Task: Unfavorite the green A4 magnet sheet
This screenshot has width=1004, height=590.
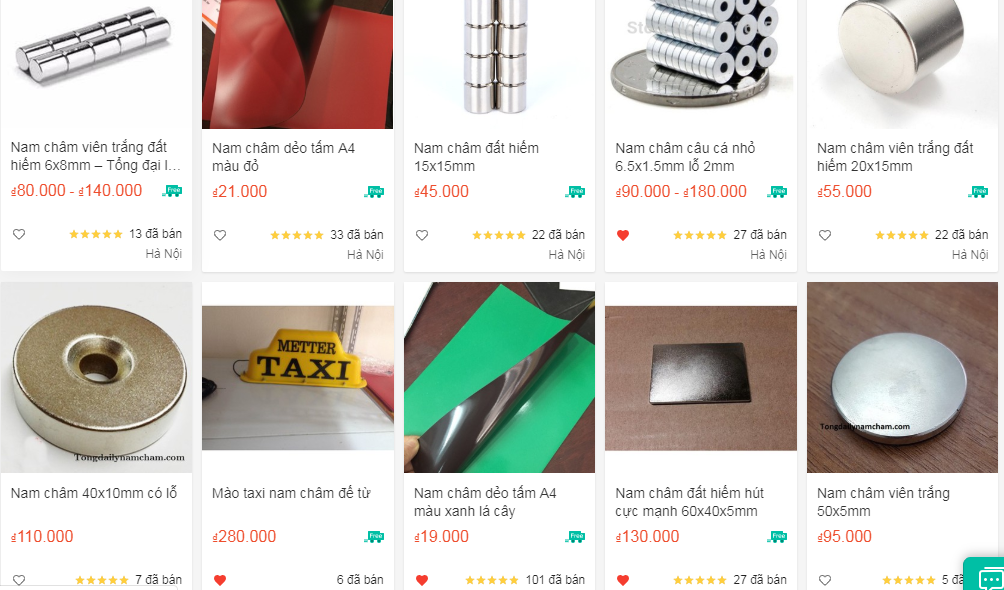Action: [x=422, y=580]
